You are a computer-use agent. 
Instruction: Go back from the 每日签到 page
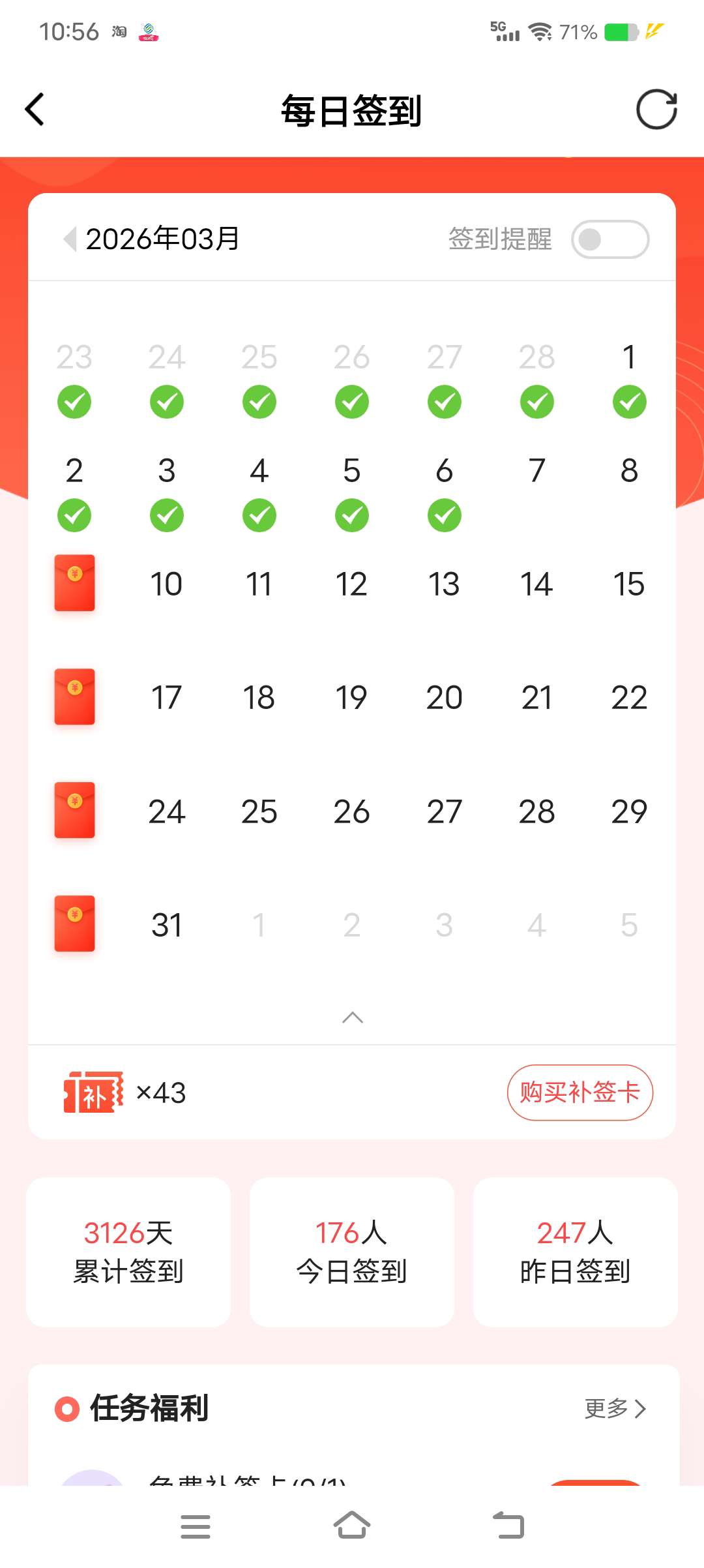pos(35,110)
